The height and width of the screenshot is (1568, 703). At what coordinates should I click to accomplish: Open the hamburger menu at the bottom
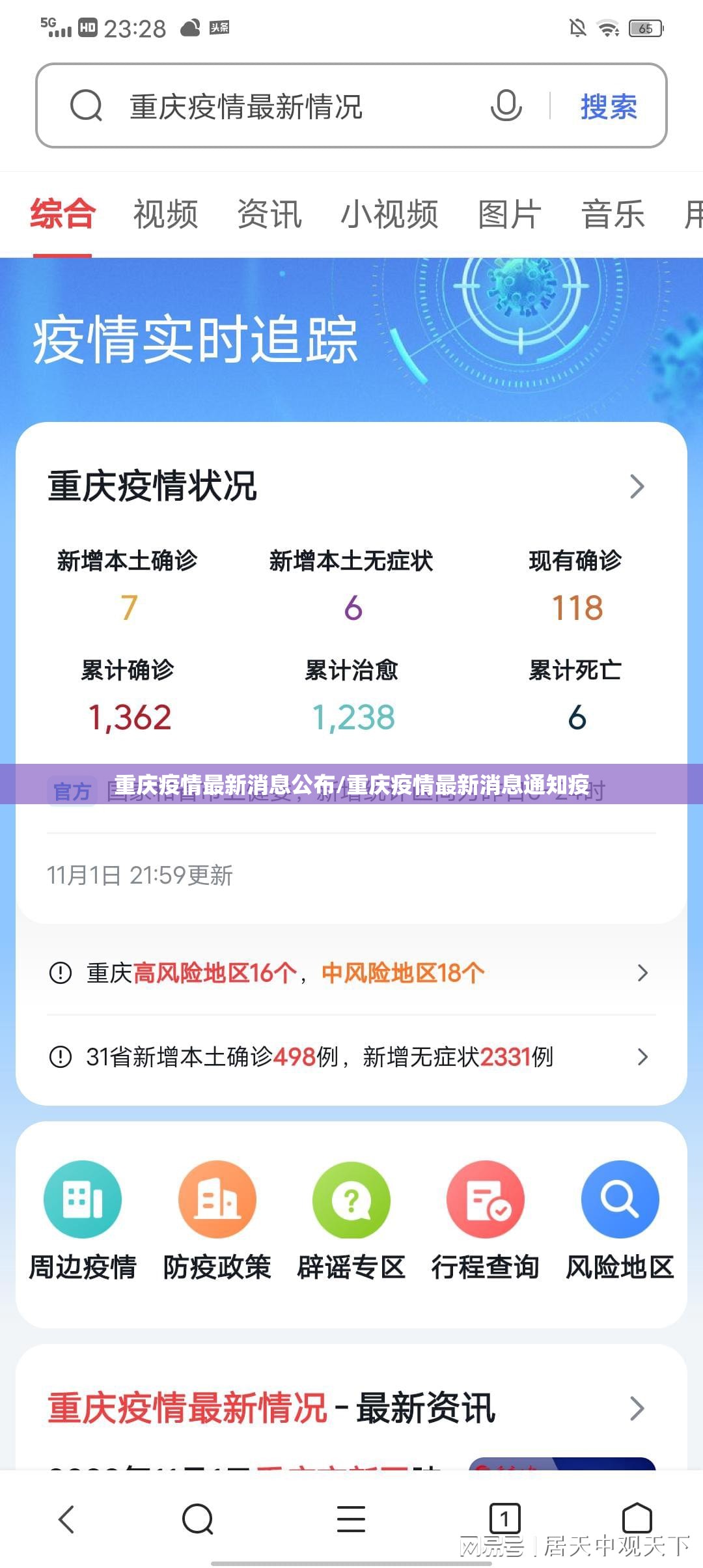pyautogui.click(x=351, y=1519)
